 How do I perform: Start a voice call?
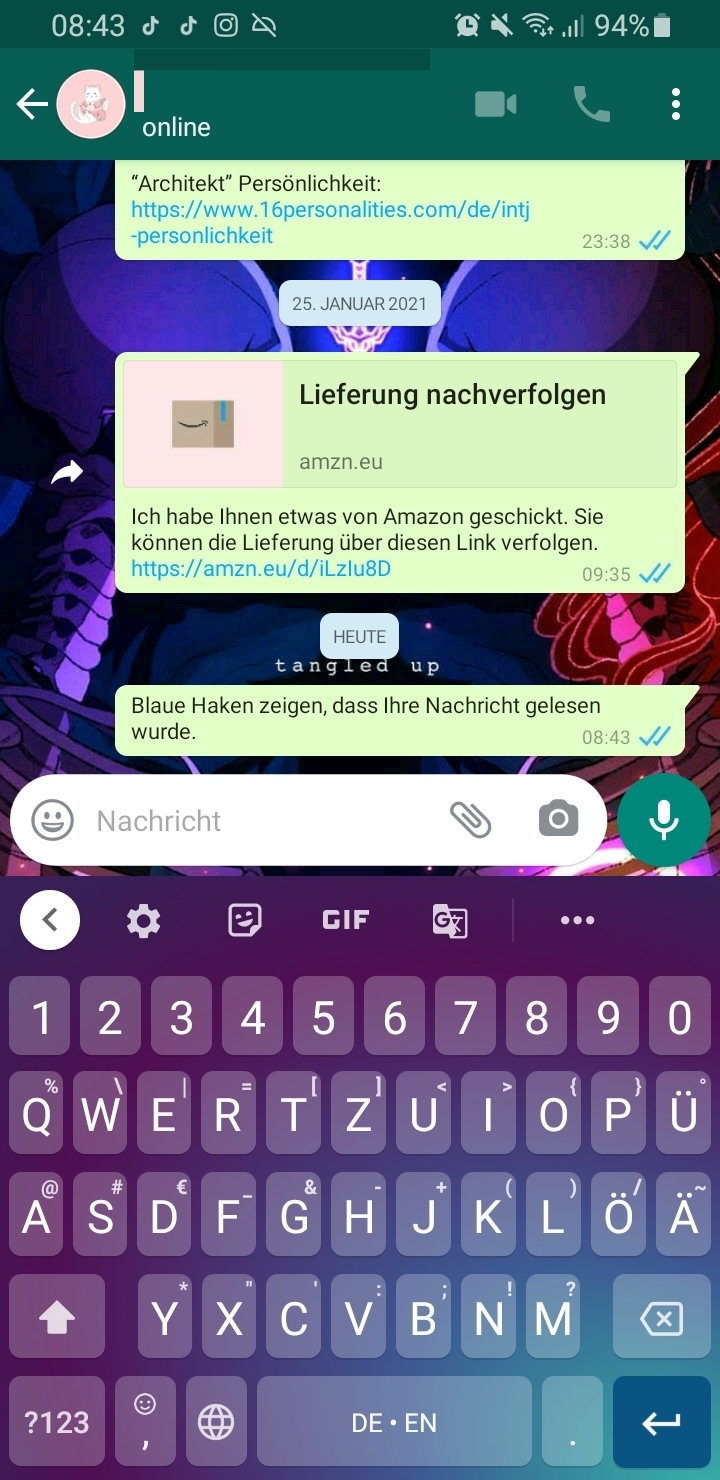(591, 104)
